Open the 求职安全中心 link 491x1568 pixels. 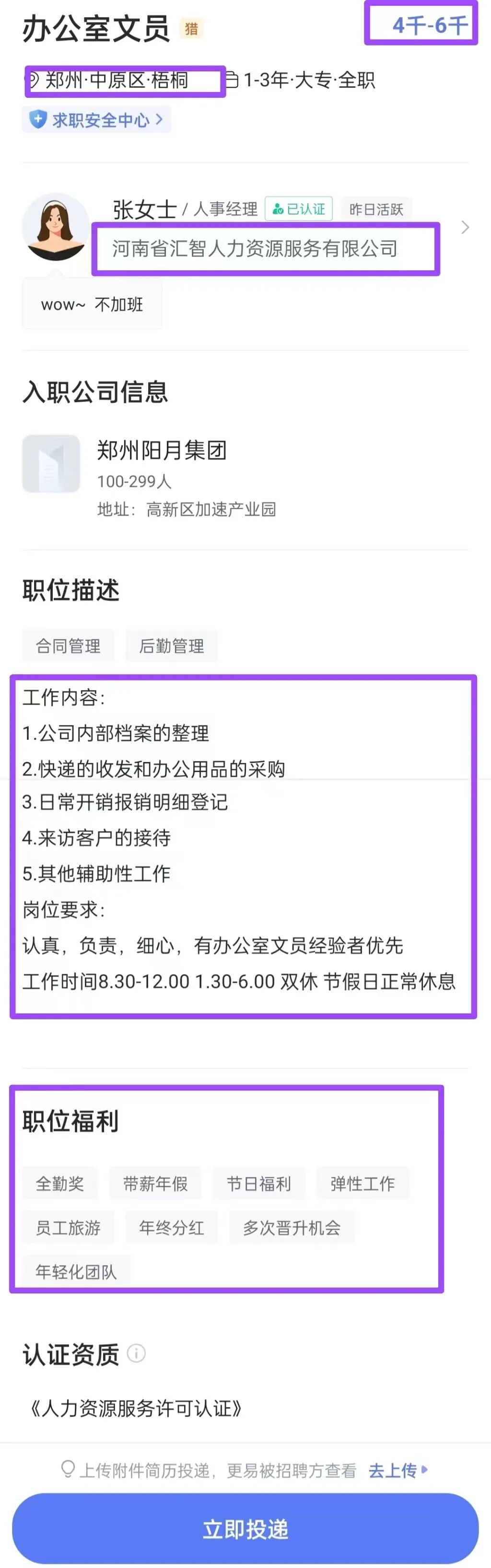(x=97, y=120)
